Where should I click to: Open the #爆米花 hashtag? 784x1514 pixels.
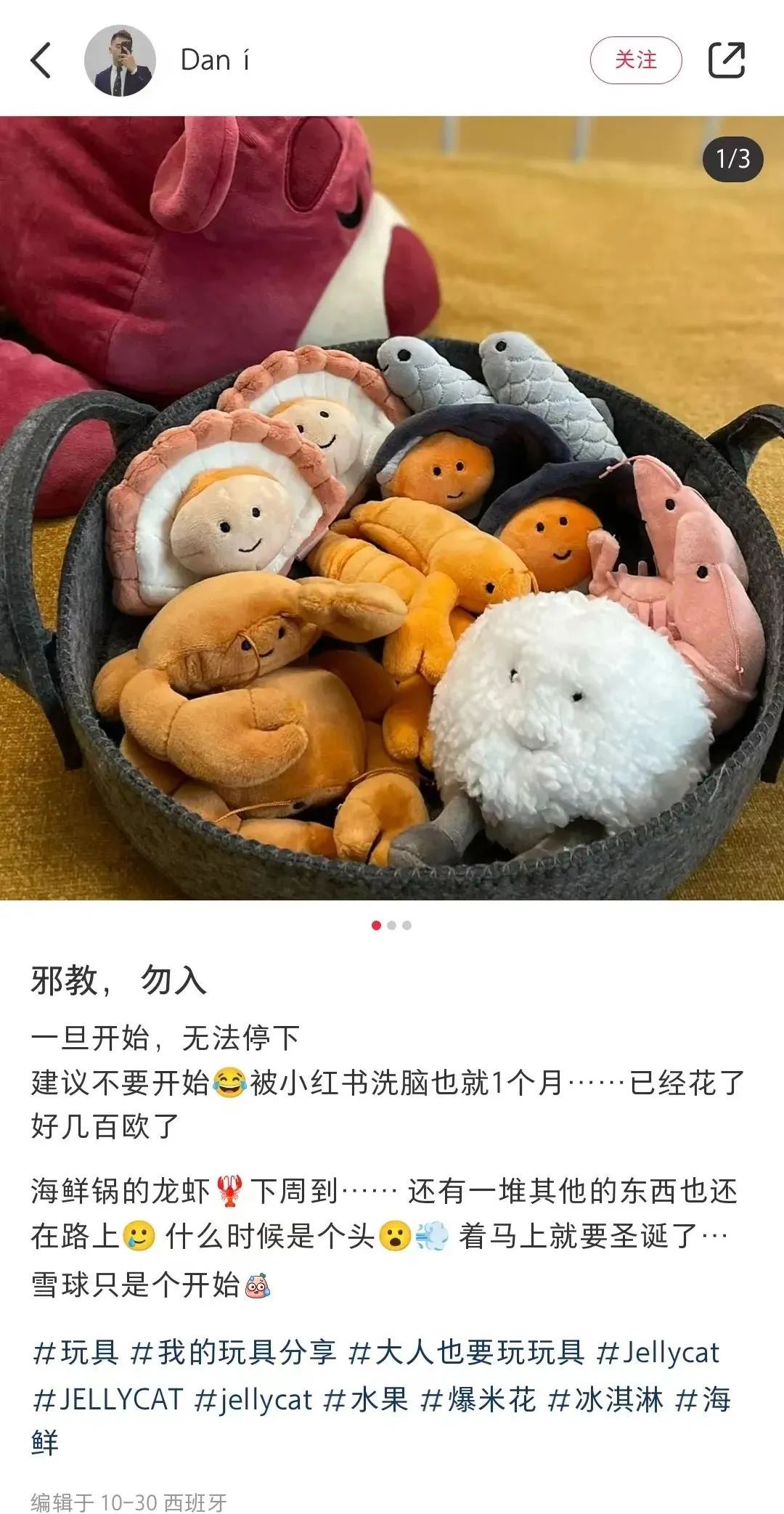[478, 1399]
